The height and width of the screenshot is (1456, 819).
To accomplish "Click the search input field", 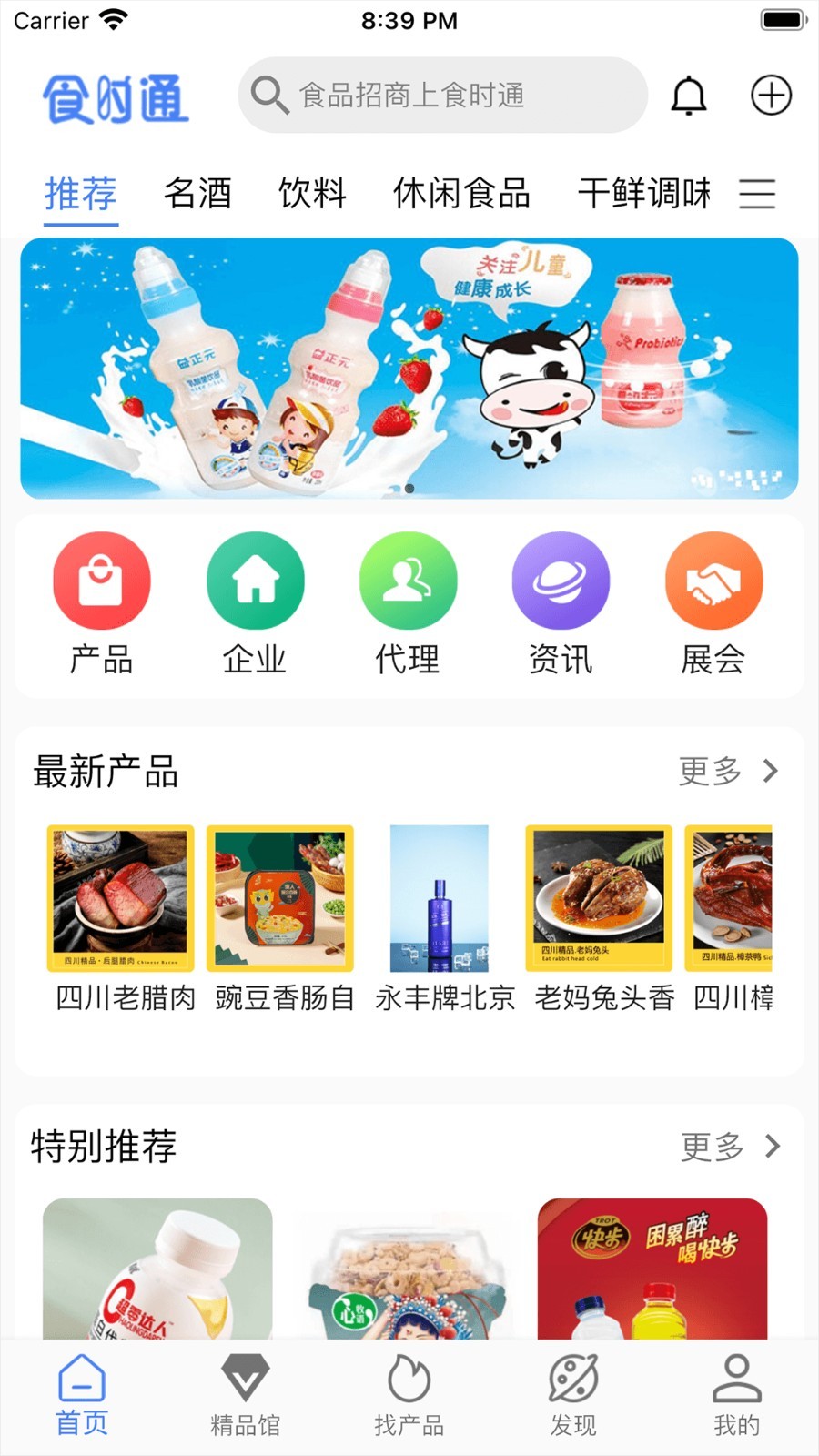I will pyautogui.click(x=442, y=96).
